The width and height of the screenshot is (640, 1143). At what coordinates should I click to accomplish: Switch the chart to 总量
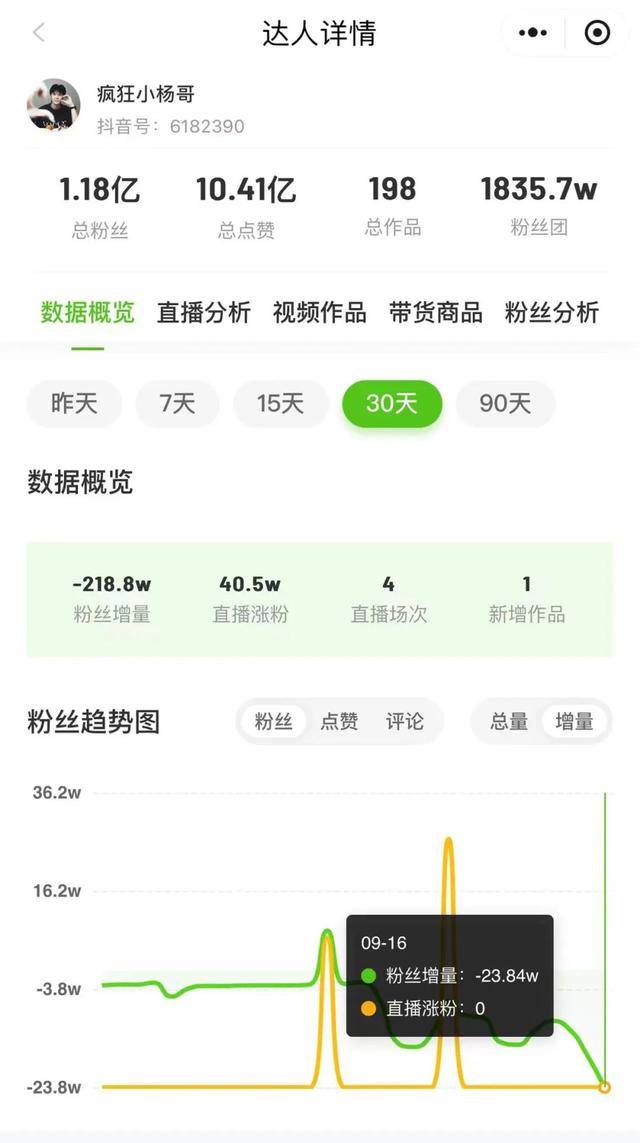(509, 722)
